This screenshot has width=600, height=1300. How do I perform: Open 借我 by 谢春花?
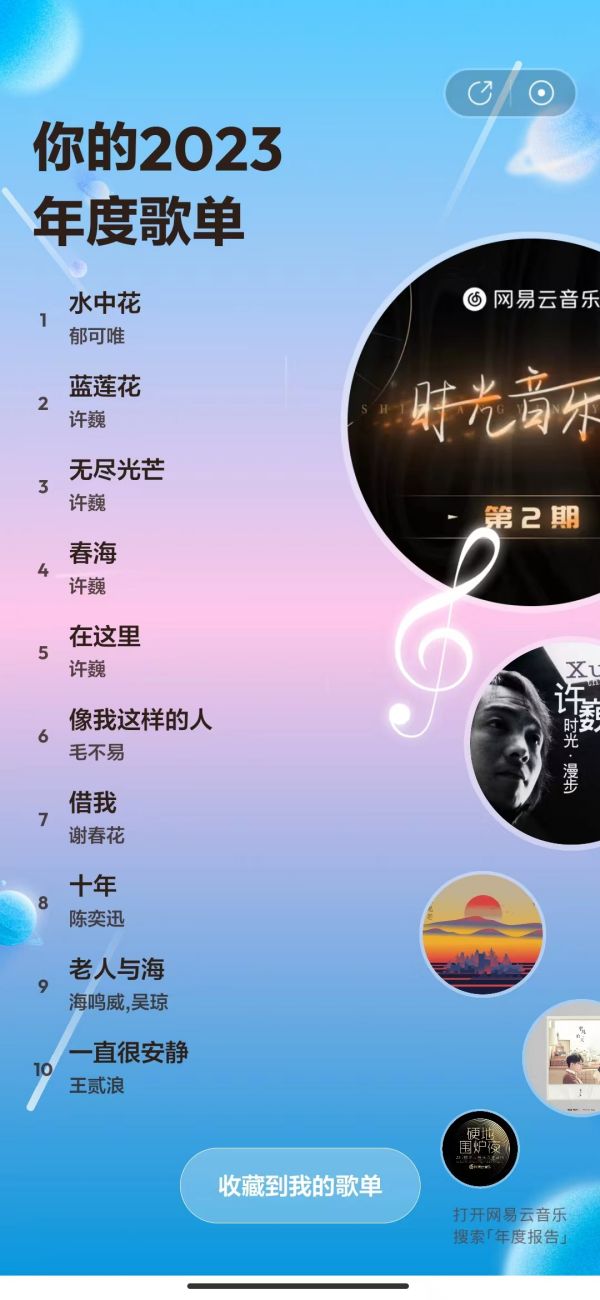pyautogui.click(x=96, y=816)
